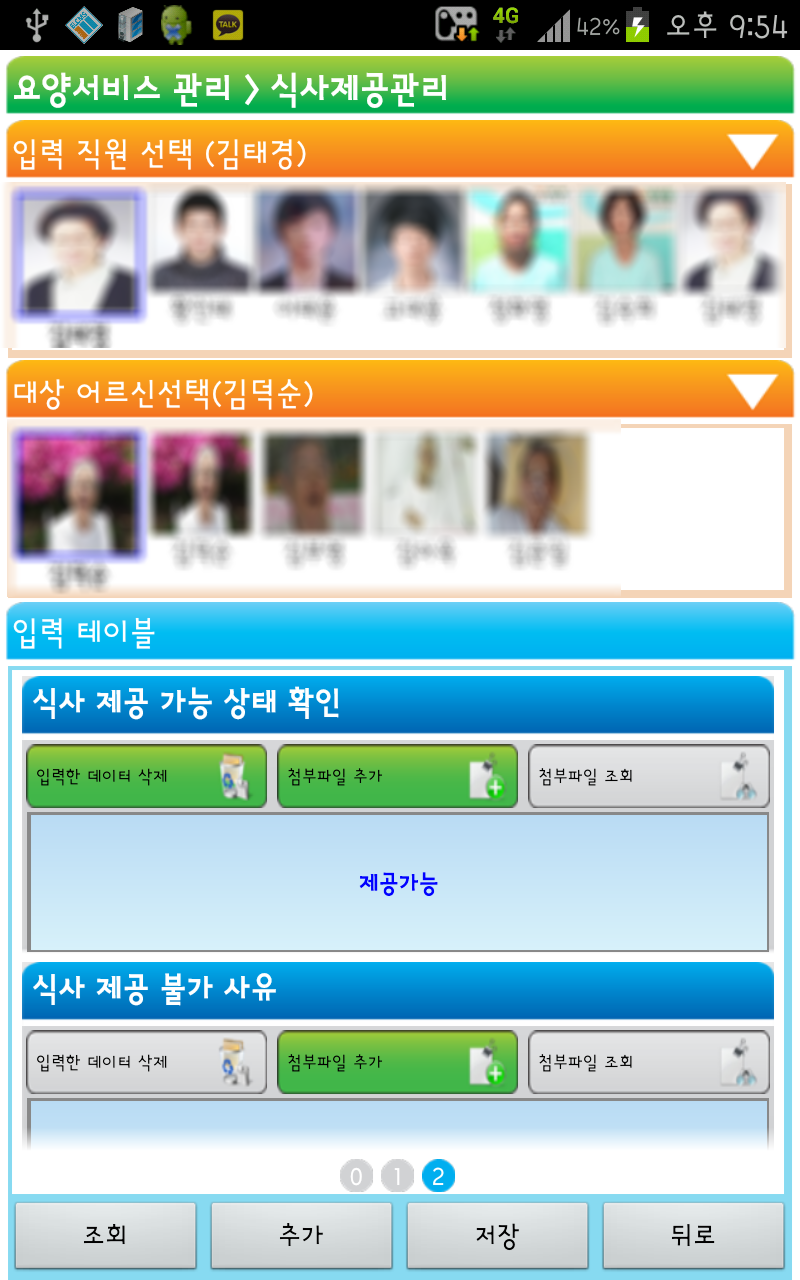Image resolution: width=800 pixels, height=1280 pixels.
Task: Go back with the 뒤로 button
Action: pyautogui.click(x=693, y=1235)
